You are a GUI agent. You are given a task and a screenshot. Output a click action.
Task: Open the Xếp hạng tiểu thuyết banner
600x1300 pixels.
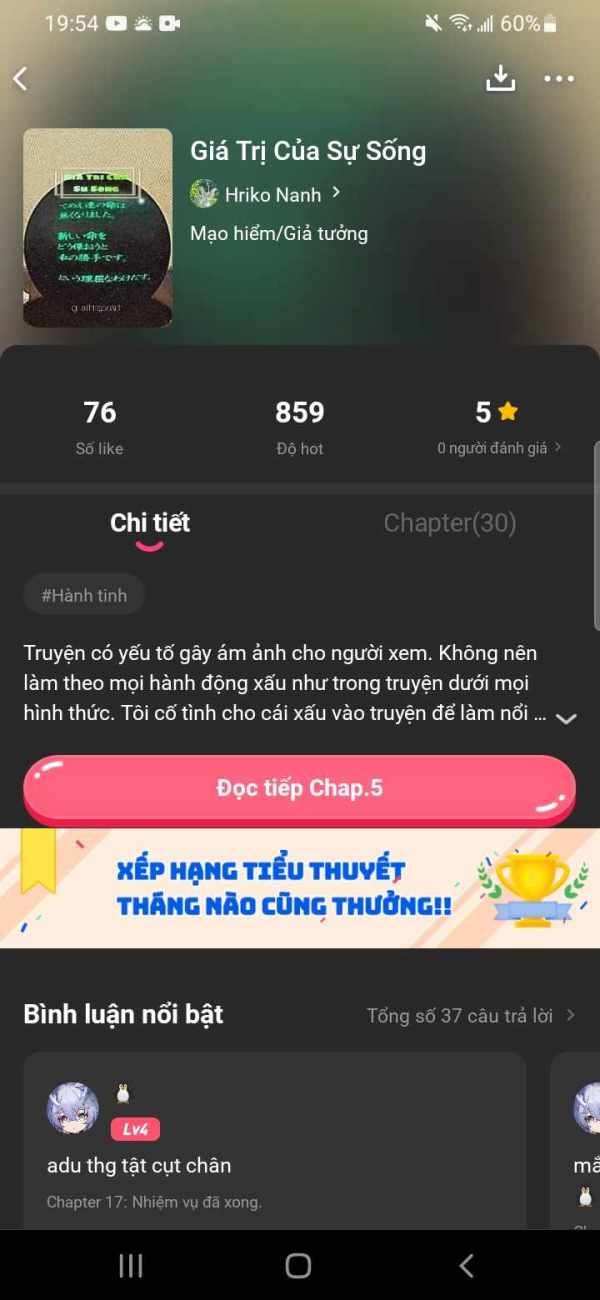[x=300, y=888]
